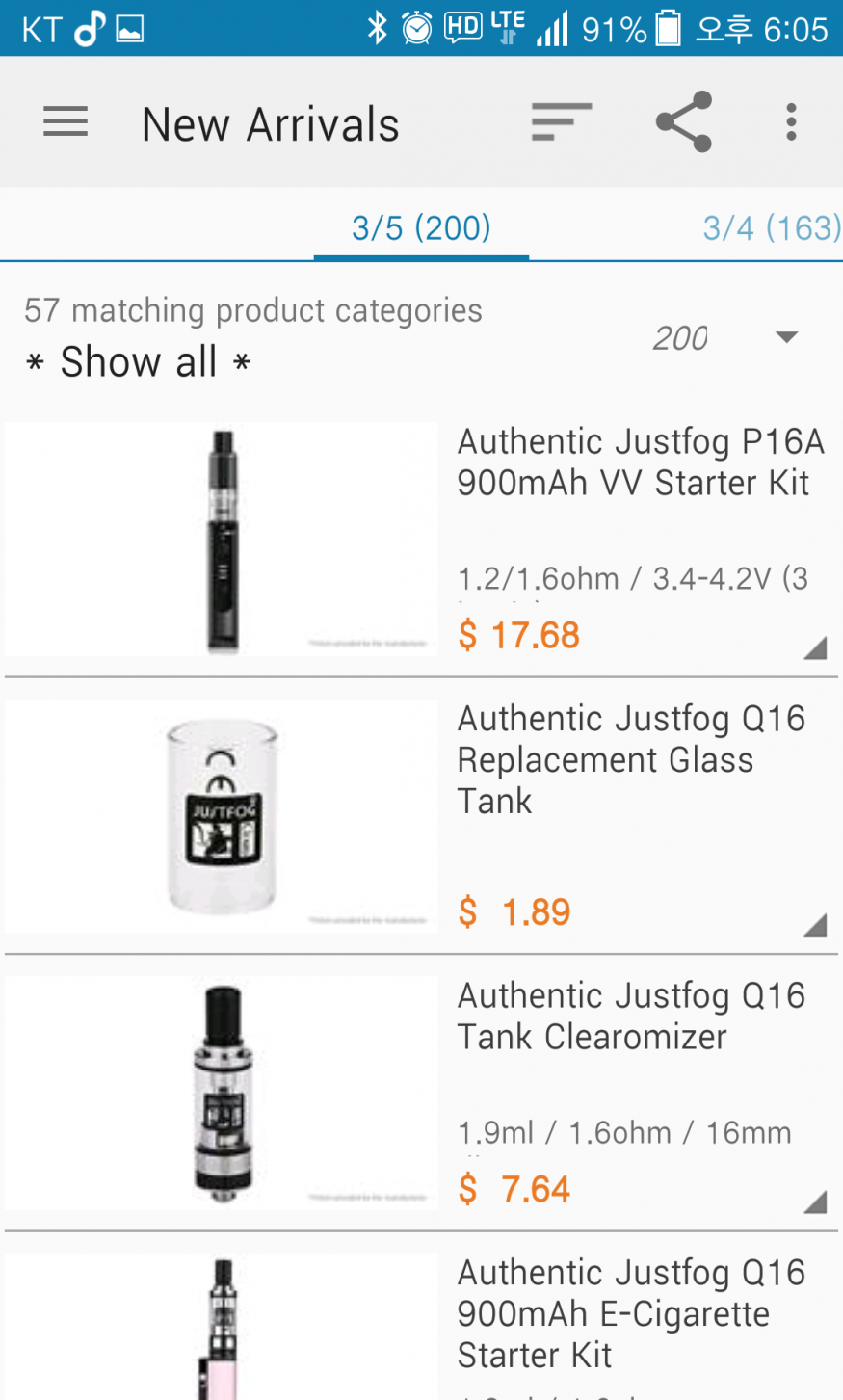Open the navigation drawer menu
843x1400 pixels.
pyautogui.click(x=66, y=122)
